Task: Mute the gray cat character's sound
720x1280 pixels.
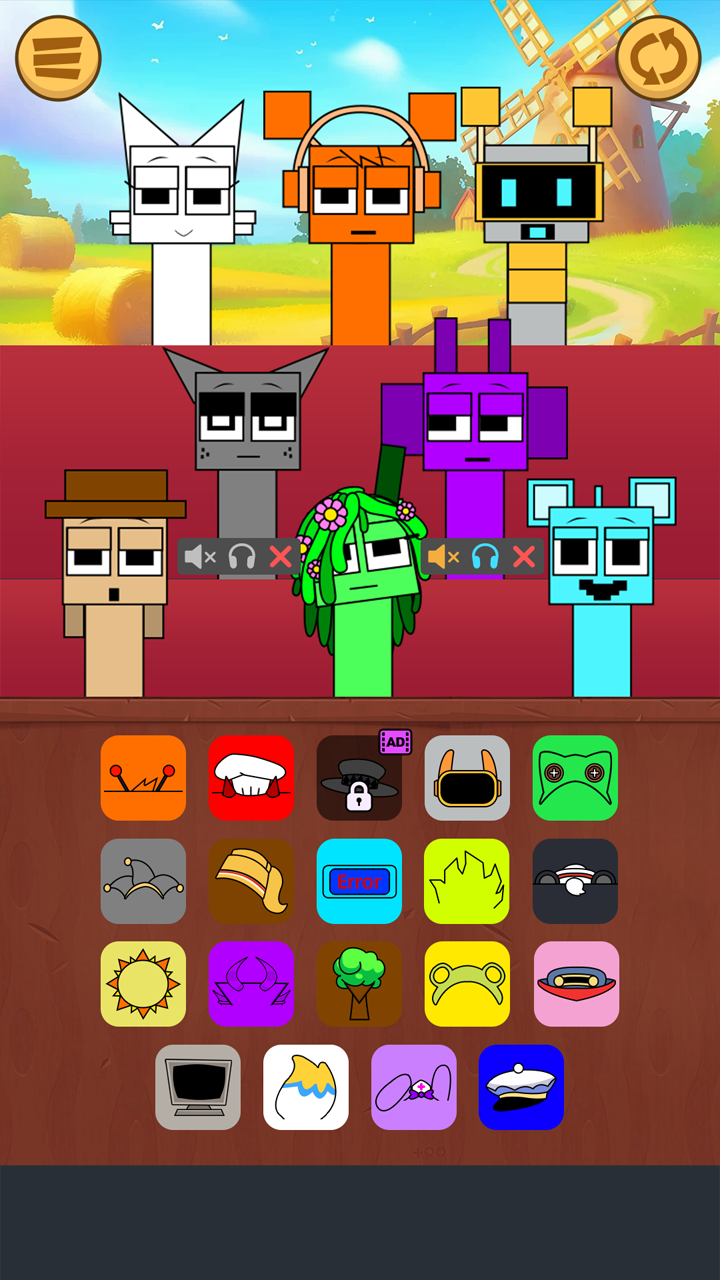Action: 200,557
